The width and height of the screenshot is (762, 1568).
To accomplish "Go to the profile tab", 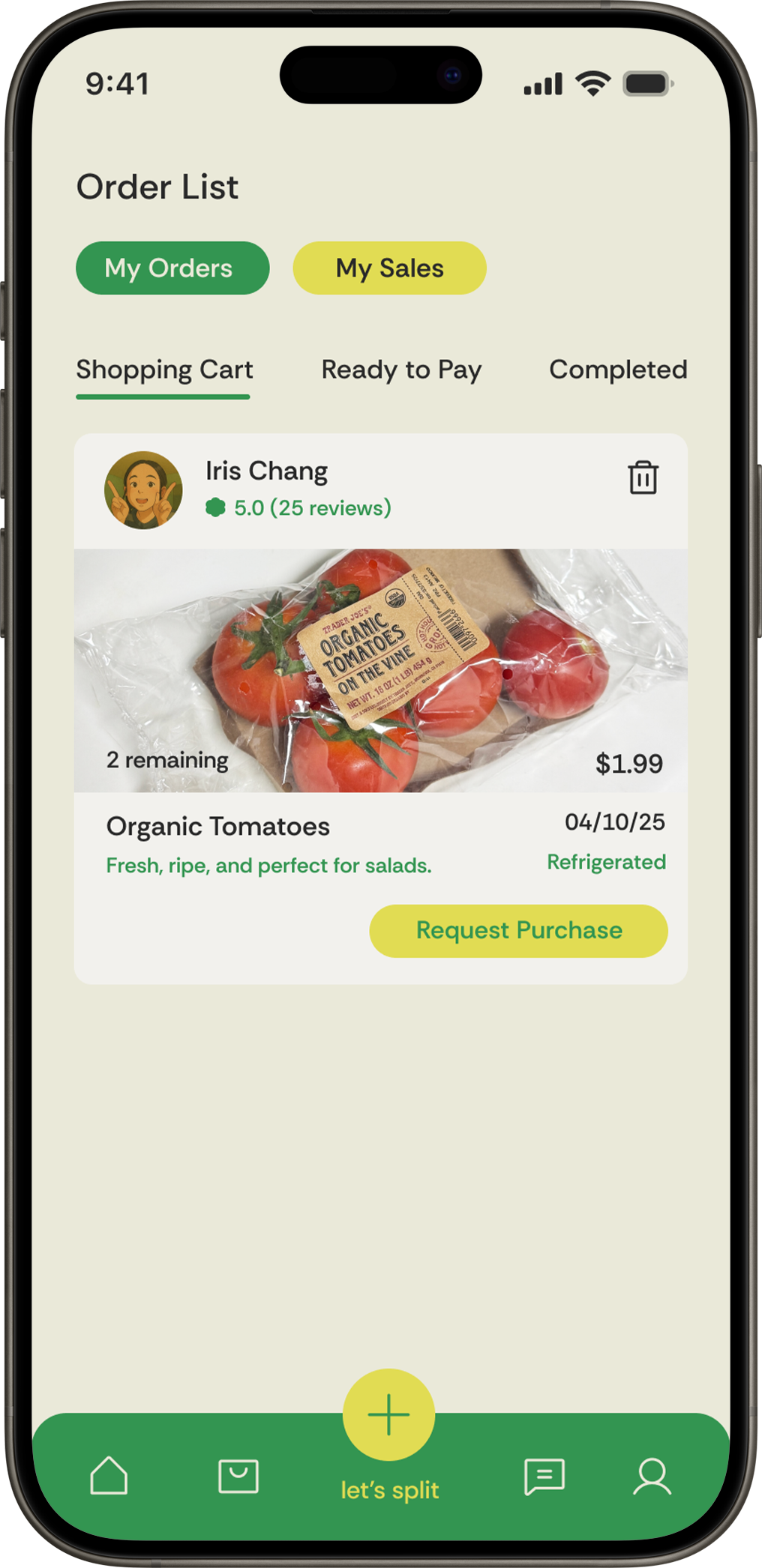I will point(652,1476).
